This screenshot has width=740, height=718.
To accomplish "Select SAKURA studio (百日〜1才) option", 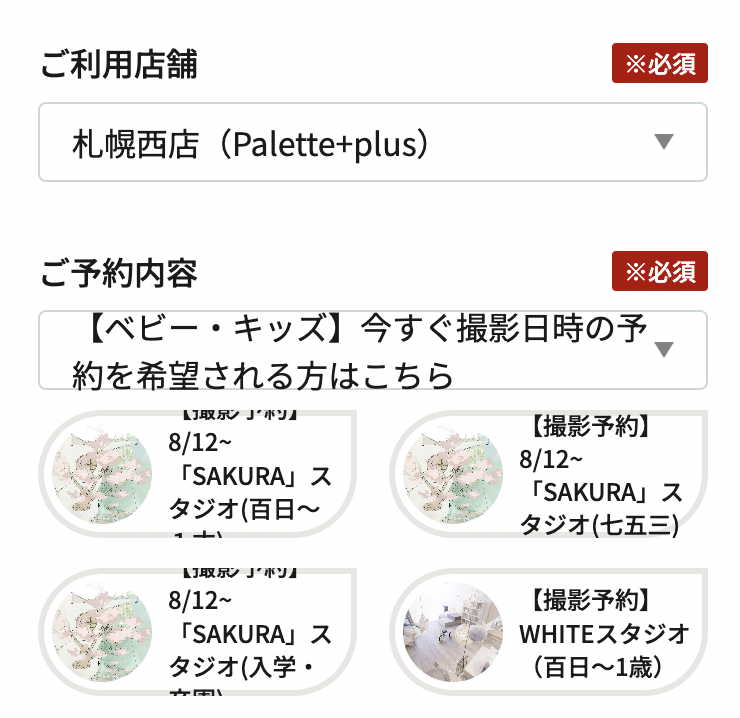I will (x=199, y=474).
